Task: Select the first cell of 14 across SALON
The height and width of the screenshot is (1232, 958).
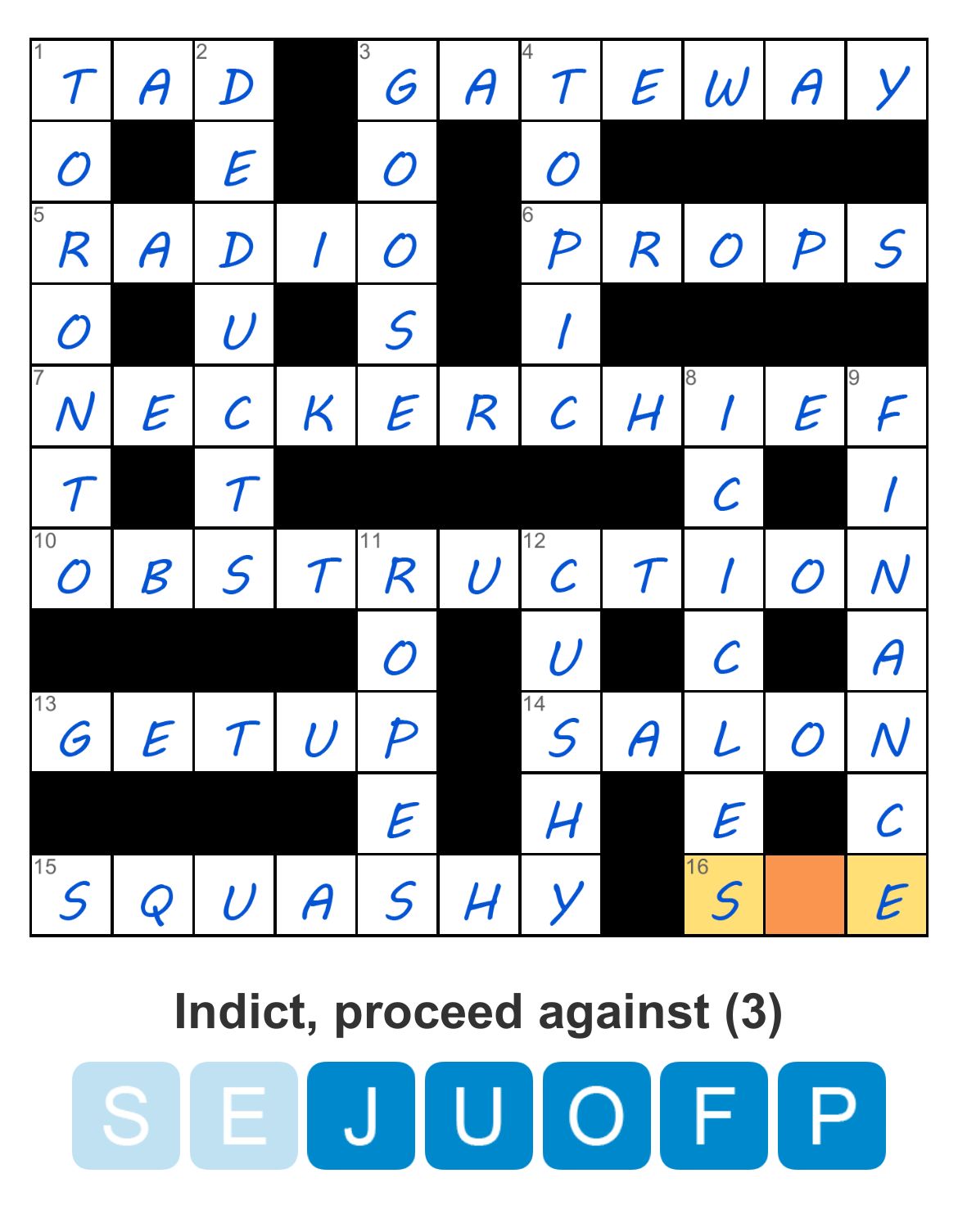Action: [x=561, y=733]
